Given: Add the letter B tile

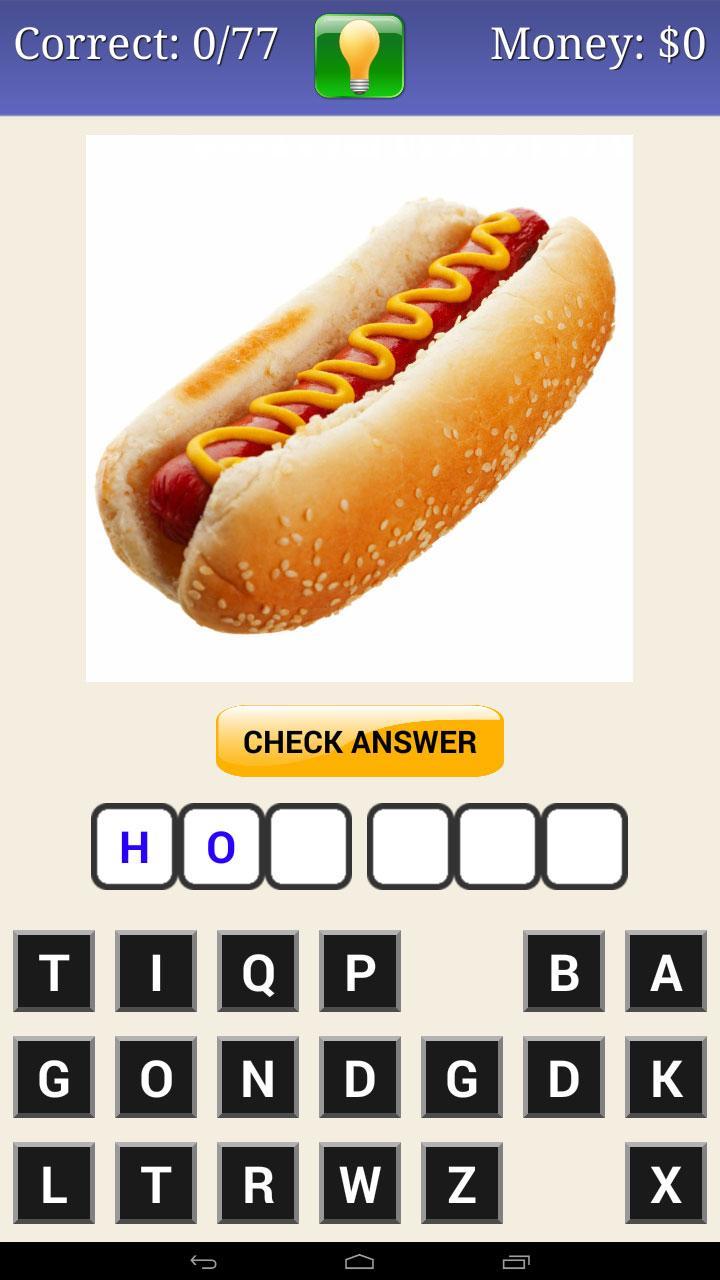Looking at the screenshot, I should [564, 971].
